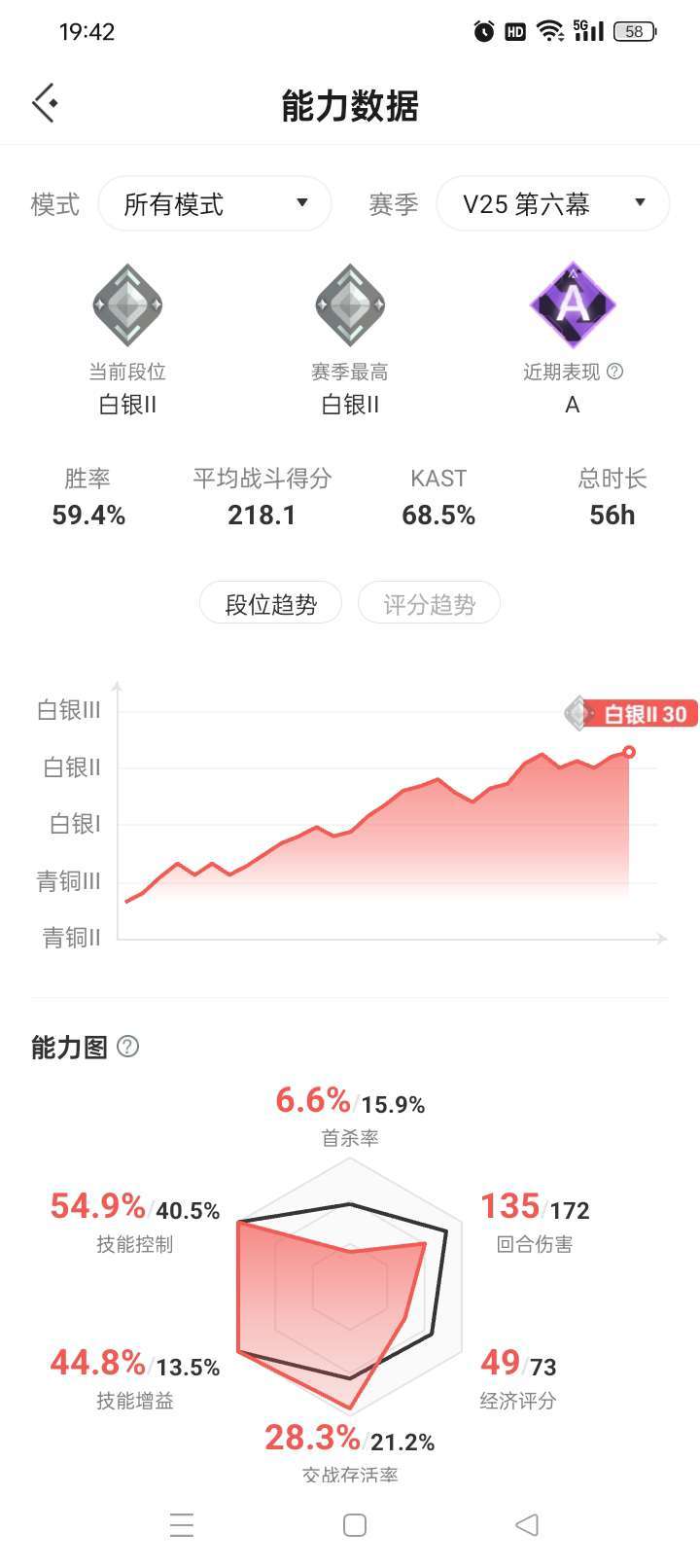This screenshot has height=1568, width=700.
Task: Go back using the top-left arrow
Action: tap(45, 103)
